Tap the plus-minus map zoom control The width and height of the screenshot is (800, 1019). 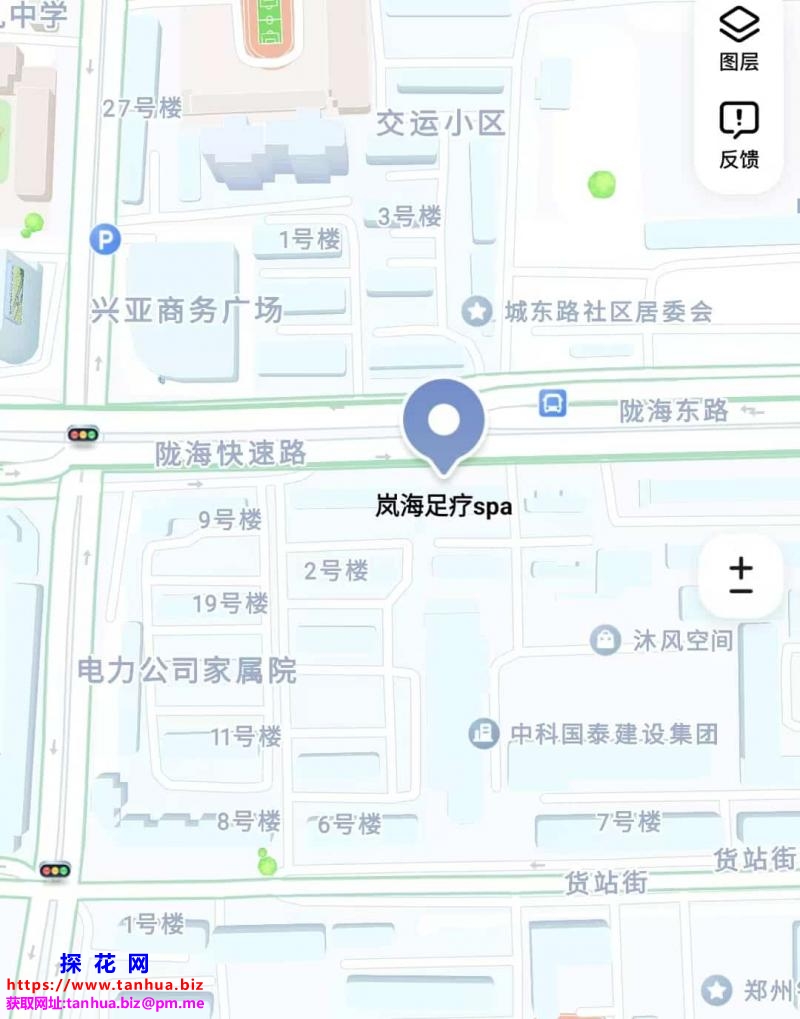tap(740, 576)
